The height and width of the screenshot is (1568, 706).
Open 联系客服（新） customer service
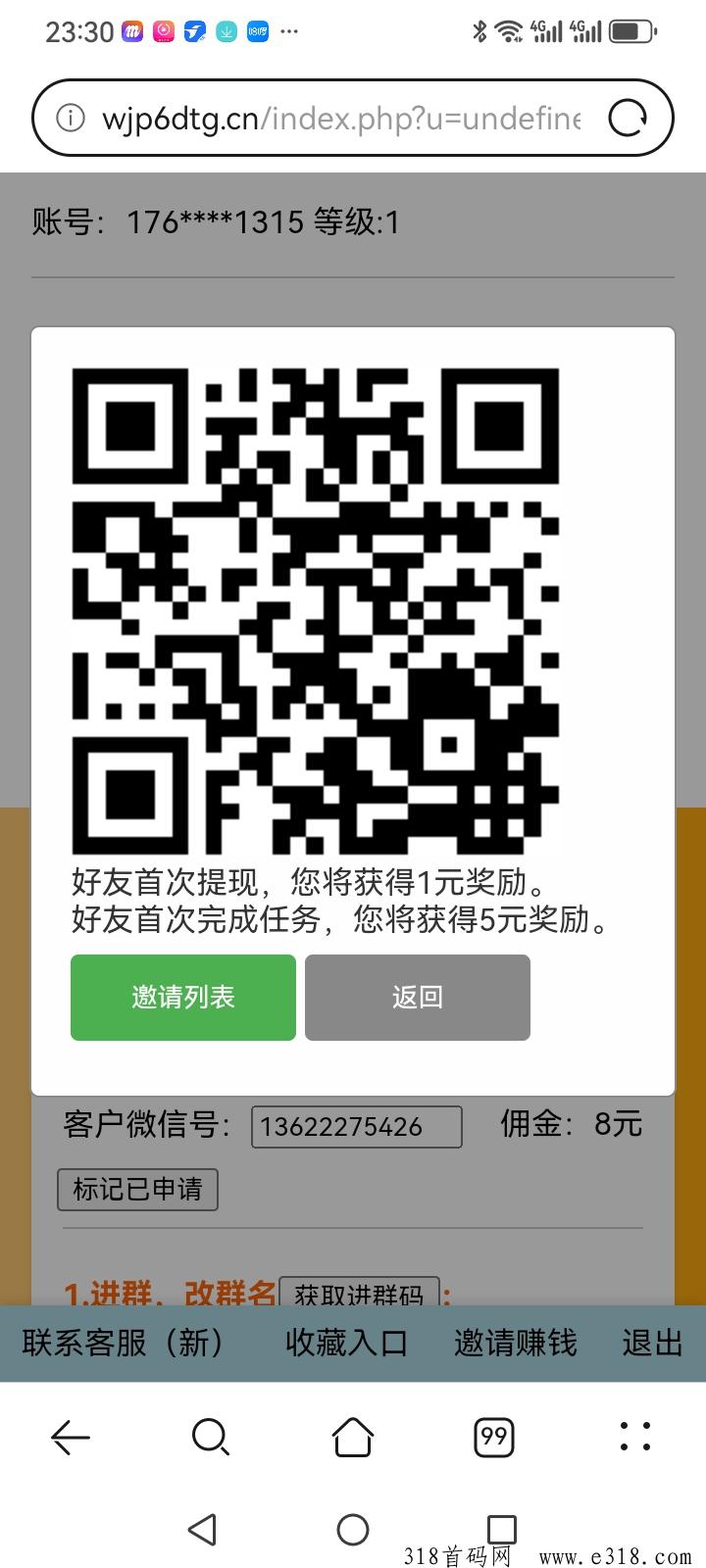pyautogui.click(x=124, y=1343)
